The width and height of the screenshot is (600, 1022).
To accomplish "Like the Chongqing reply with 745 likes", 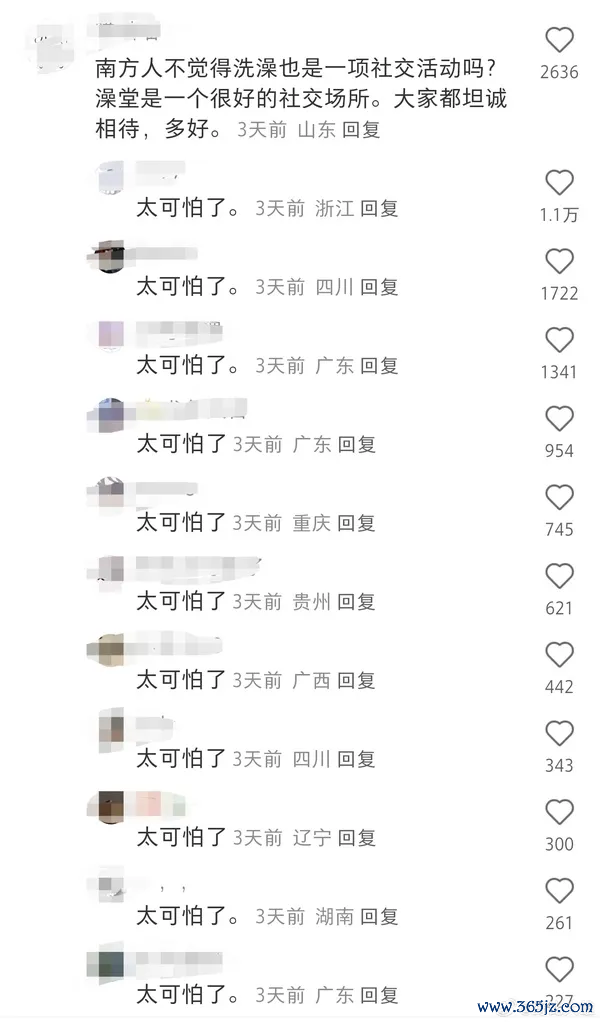I will pos(559,498).
